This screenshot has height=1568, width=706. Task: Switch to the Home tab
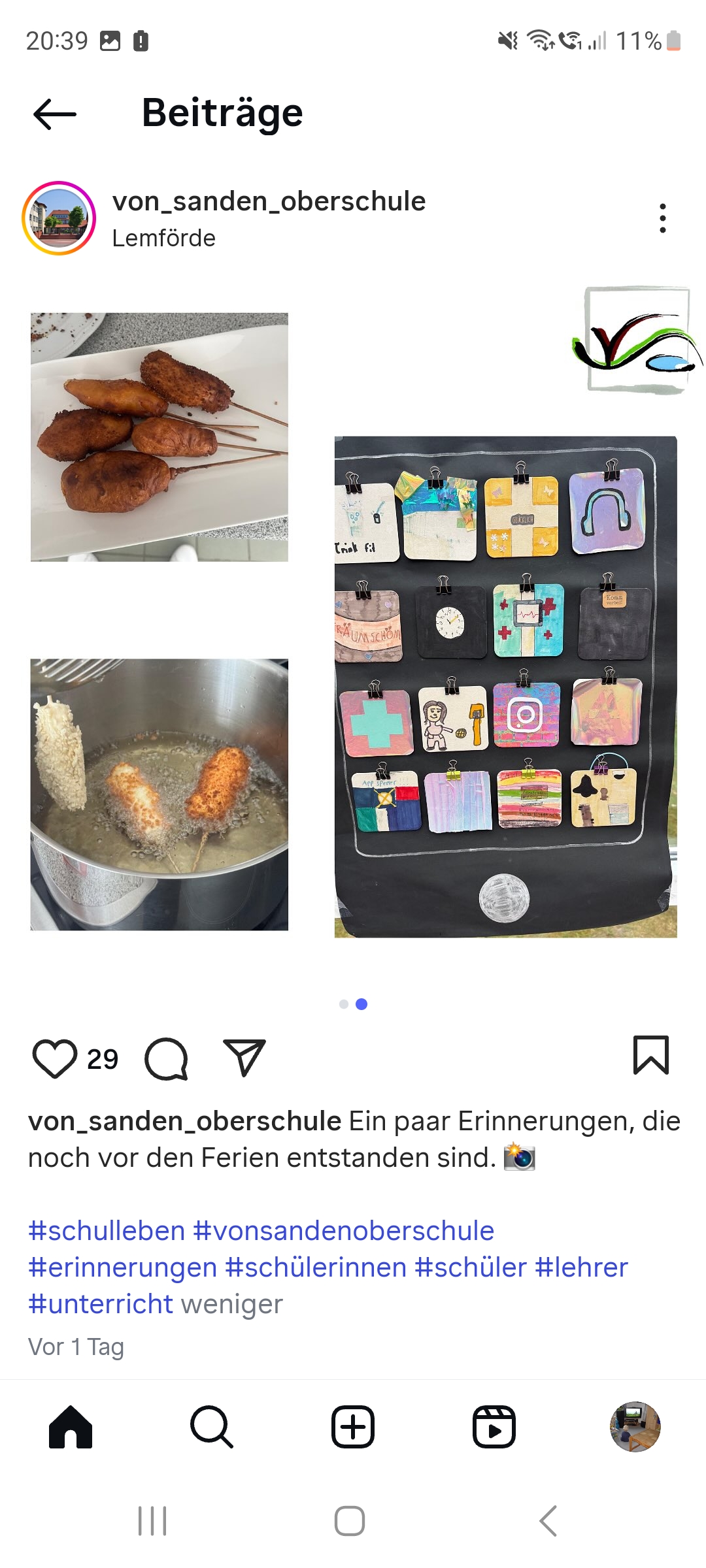point(71,1427)
